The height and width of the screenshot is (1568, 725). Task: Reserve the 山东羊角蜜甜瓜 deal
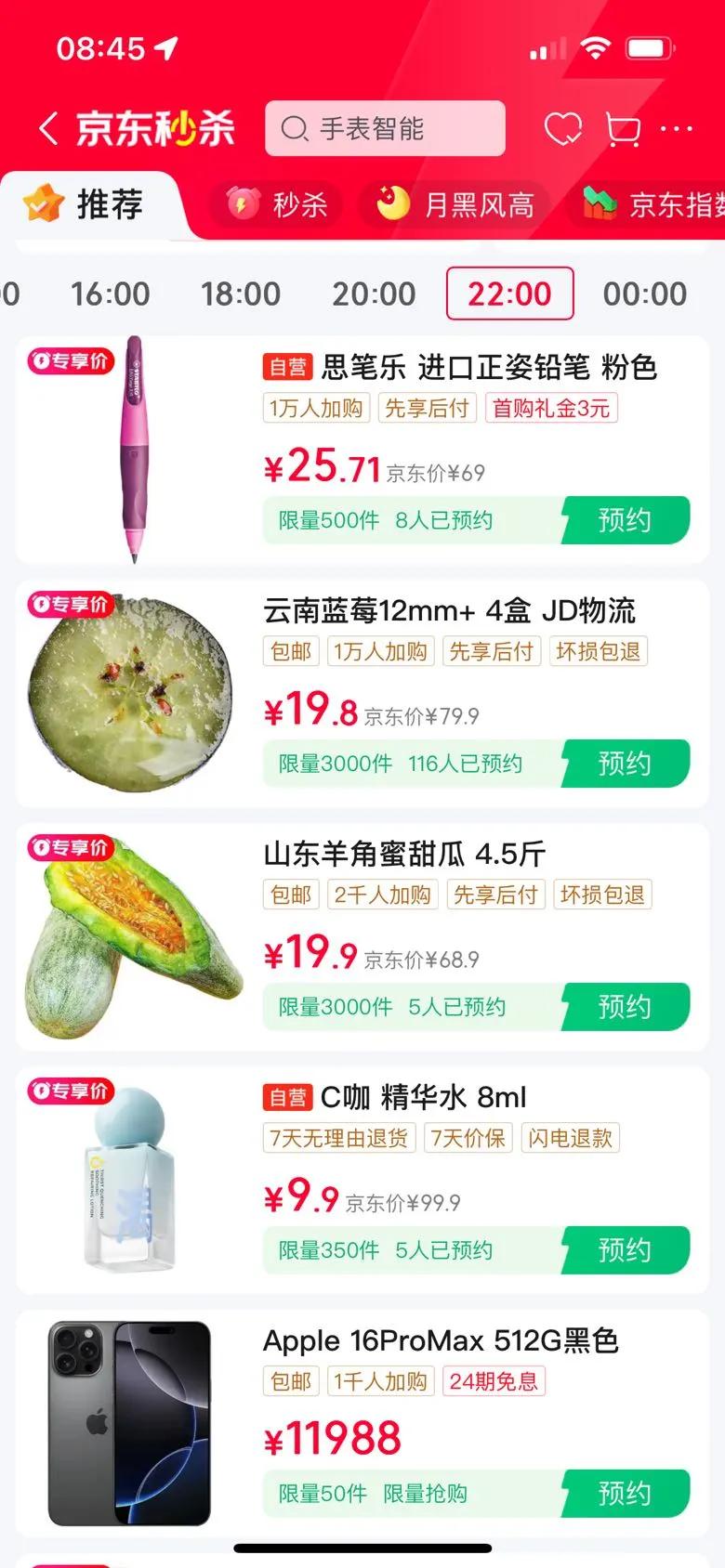625,1007
